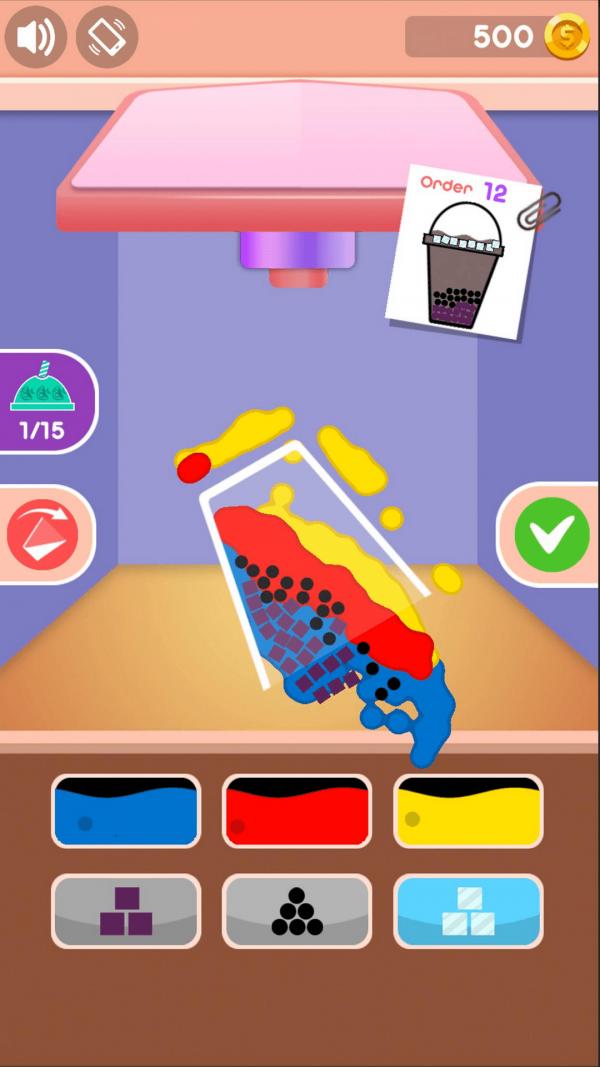Open the served orders 1/15 panel
This screenshot has width=600, height=1067.
[x=43, y=402]
